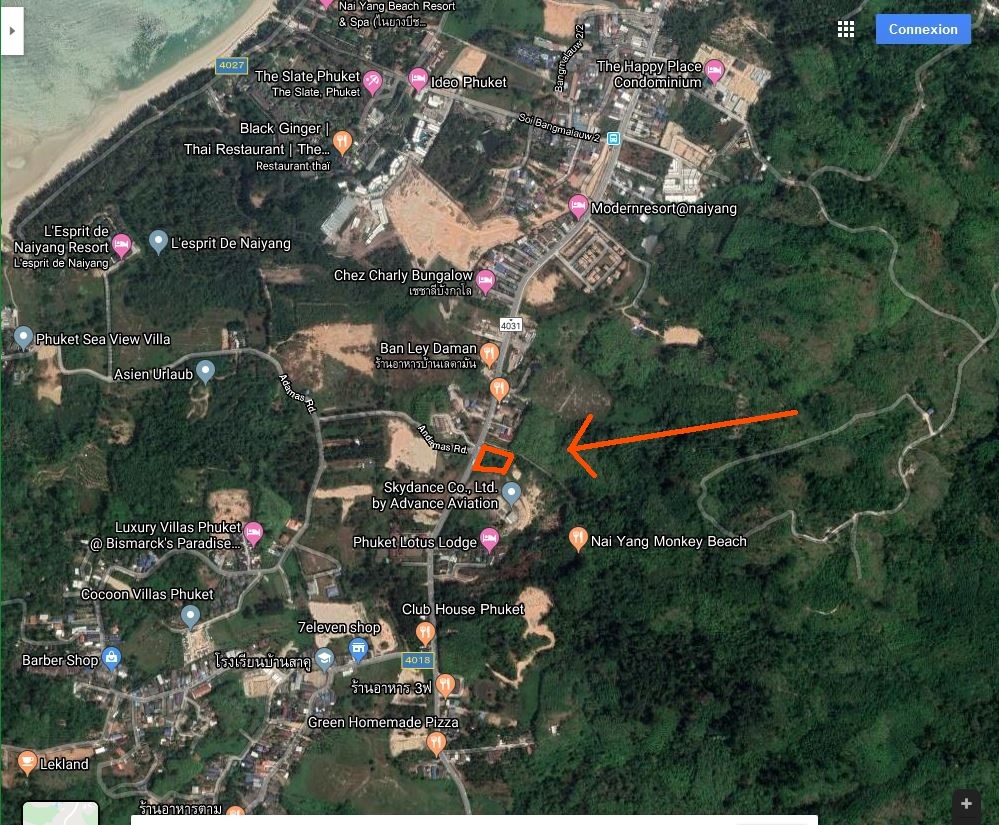
Task: Open the Ideo Phuket hotel pin
Action: [418, 81]
